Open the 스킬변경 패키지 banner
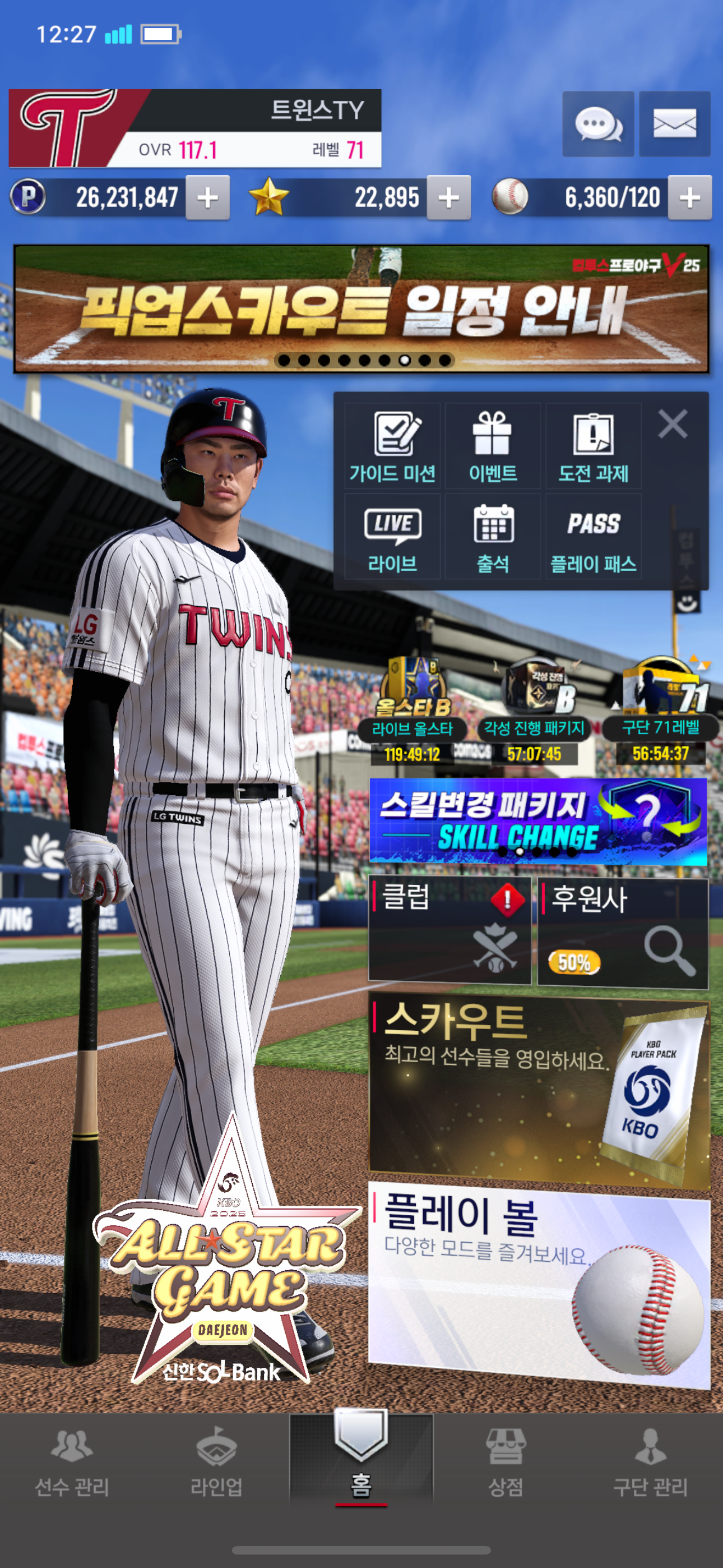The width and height of the screenshot is (723, 1568). [538, 821]
